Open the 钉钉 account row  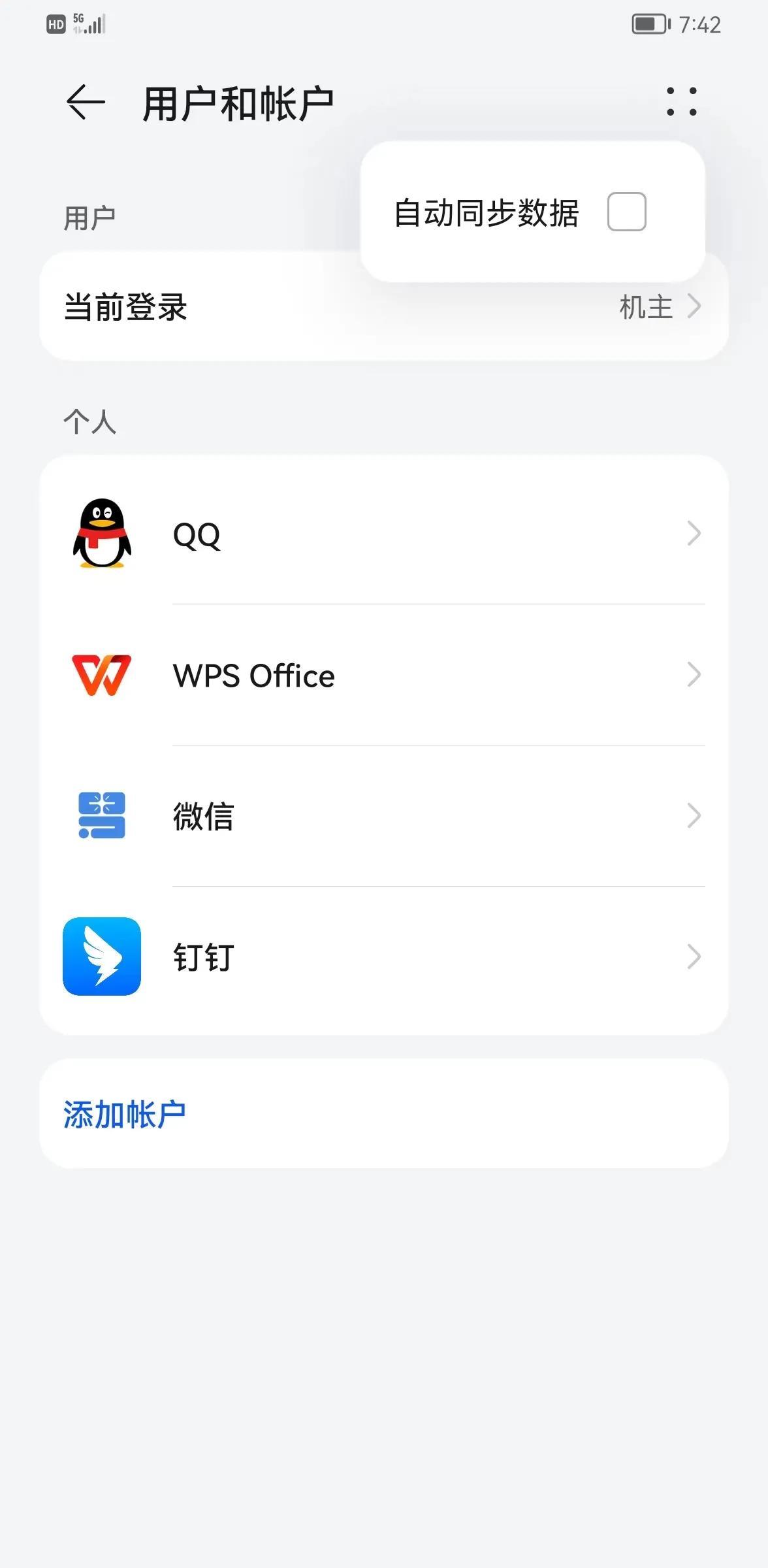(383, 957)
